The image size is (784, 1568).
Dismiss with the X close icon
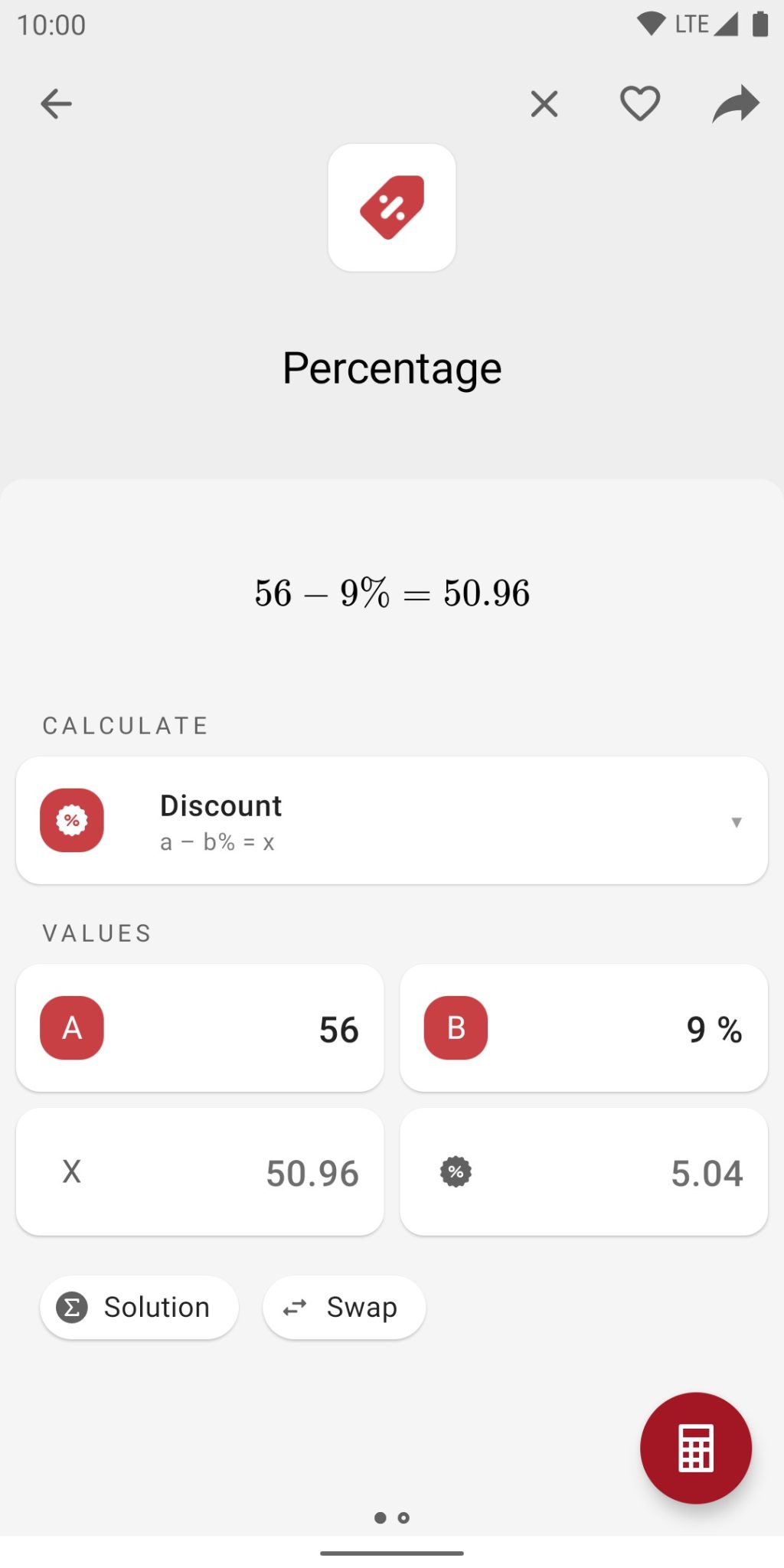pyautogui.click(x=544, y=103)
